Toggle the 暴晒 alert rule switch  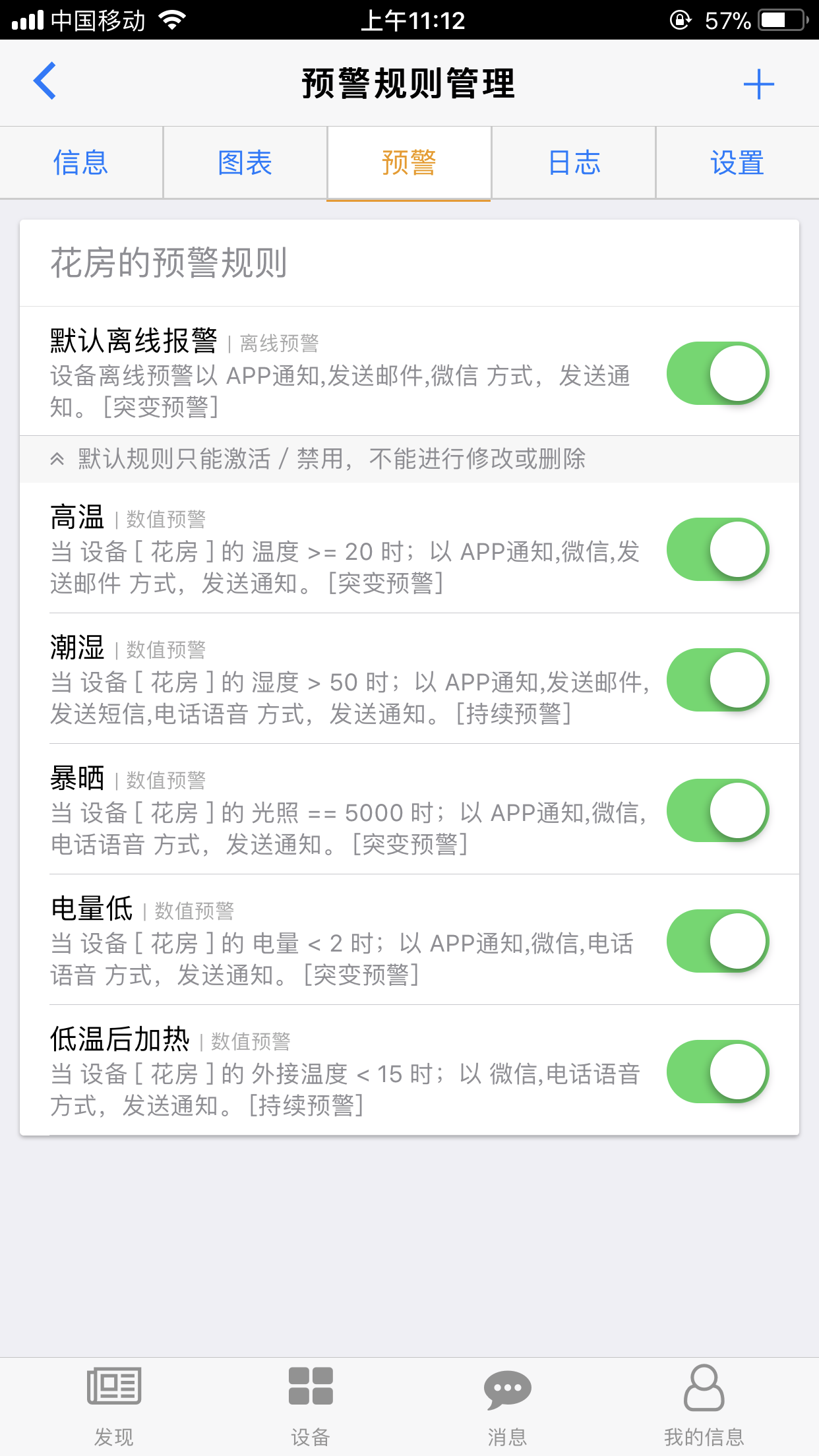[x=717, y=810]
